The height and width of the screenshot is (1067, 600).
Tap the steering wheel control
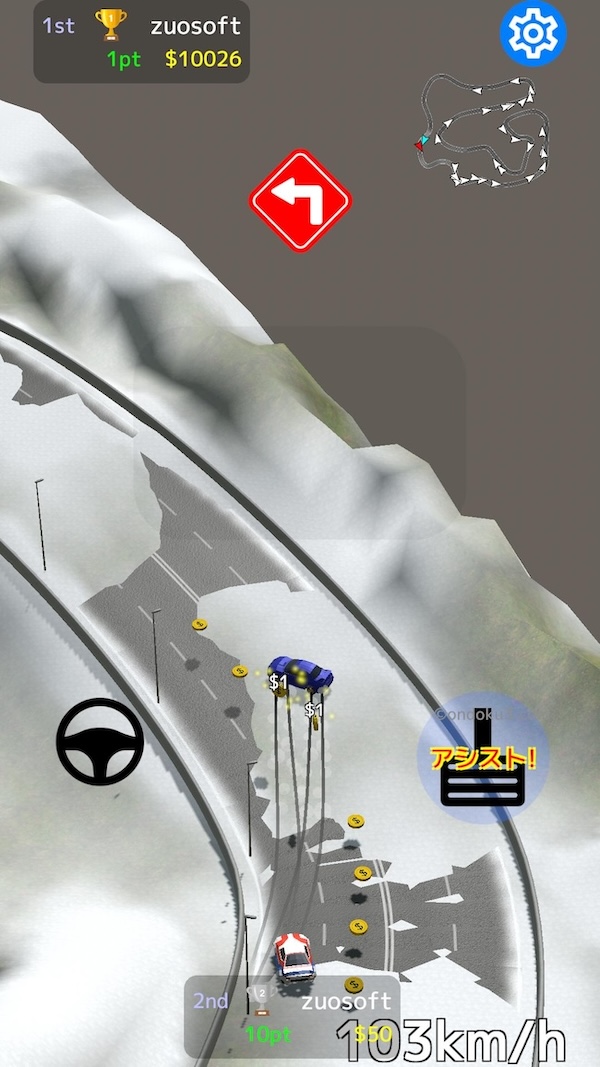(x=100, y=741)
